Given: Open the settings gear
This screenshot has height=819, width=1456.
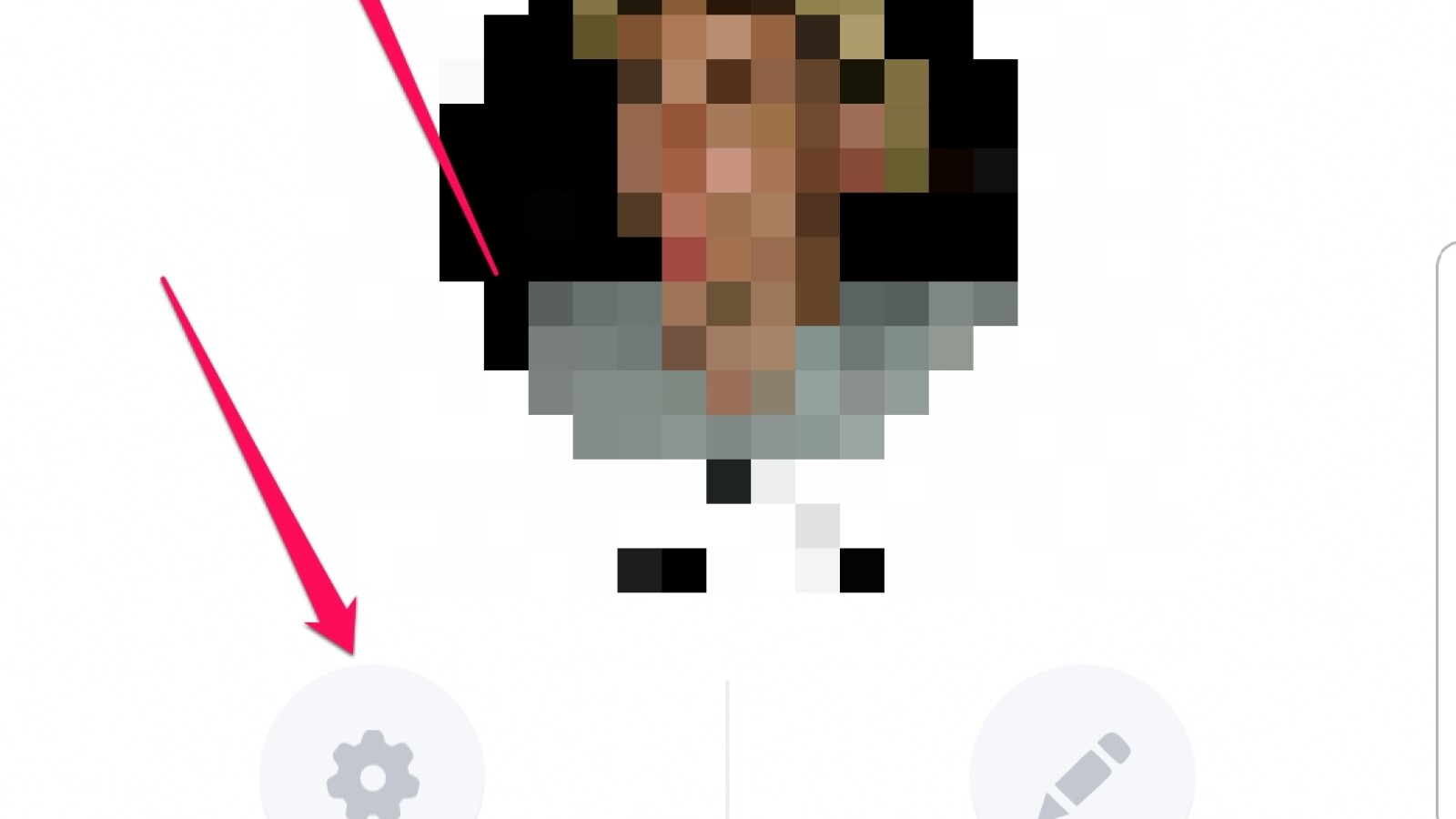Looking at the screenshot, I should (372, 773).
